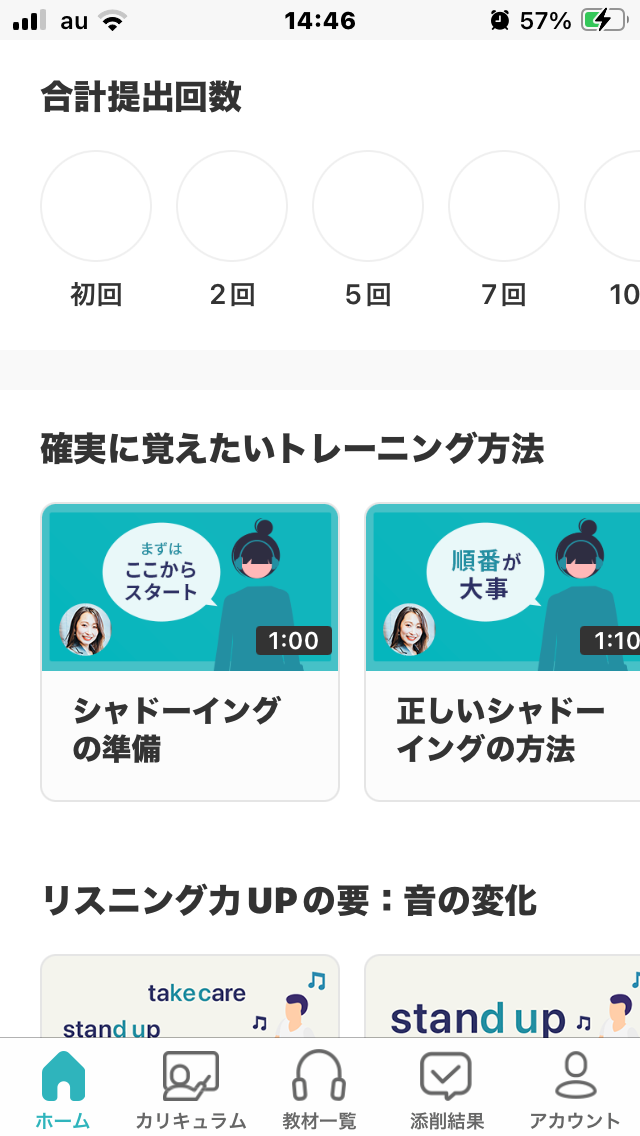This screenshot has height=1136, width=640.
Task: Select the アカウント tab
Action: (x=575, y=1089)
